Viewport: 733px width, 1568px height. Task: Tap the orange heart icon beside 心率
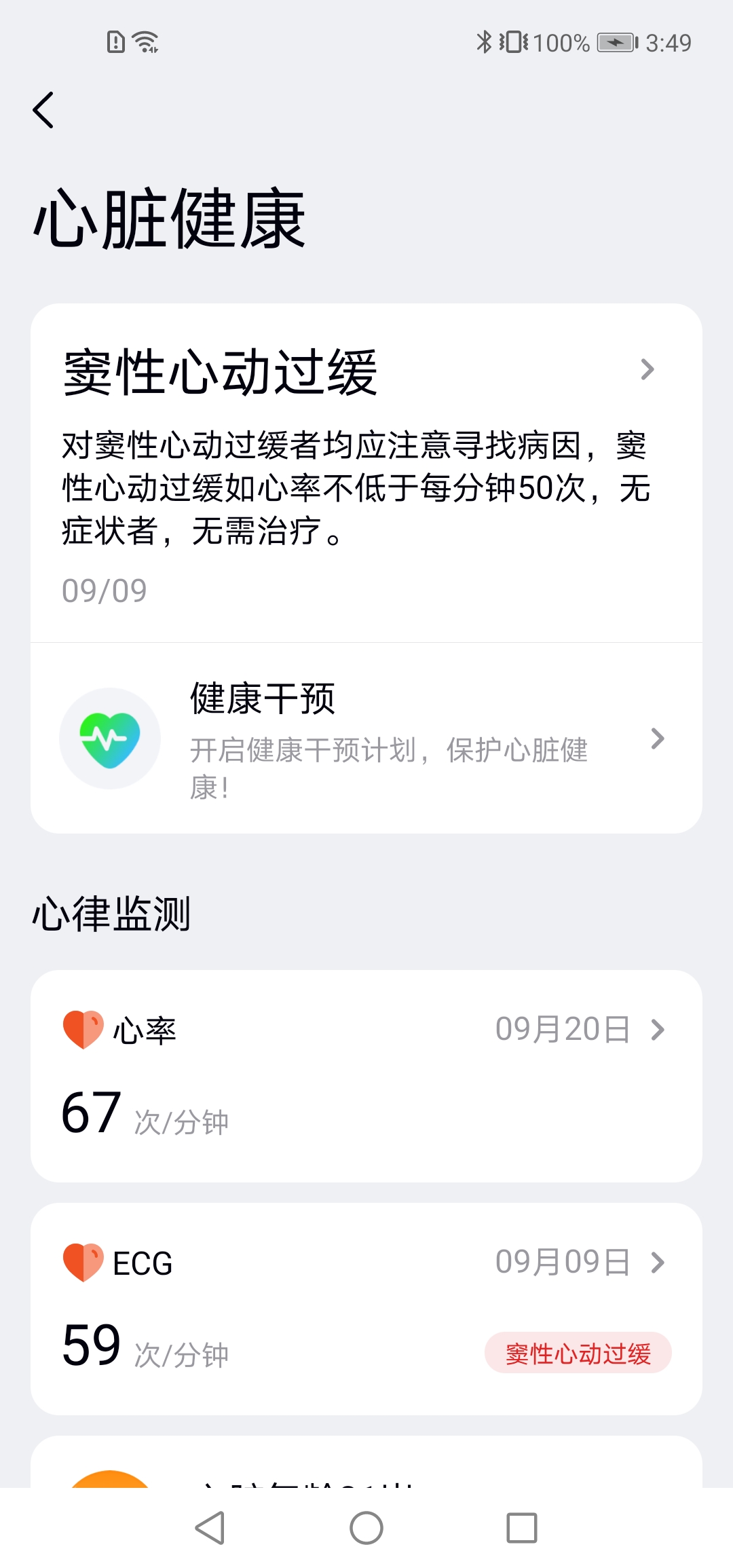83,1029
